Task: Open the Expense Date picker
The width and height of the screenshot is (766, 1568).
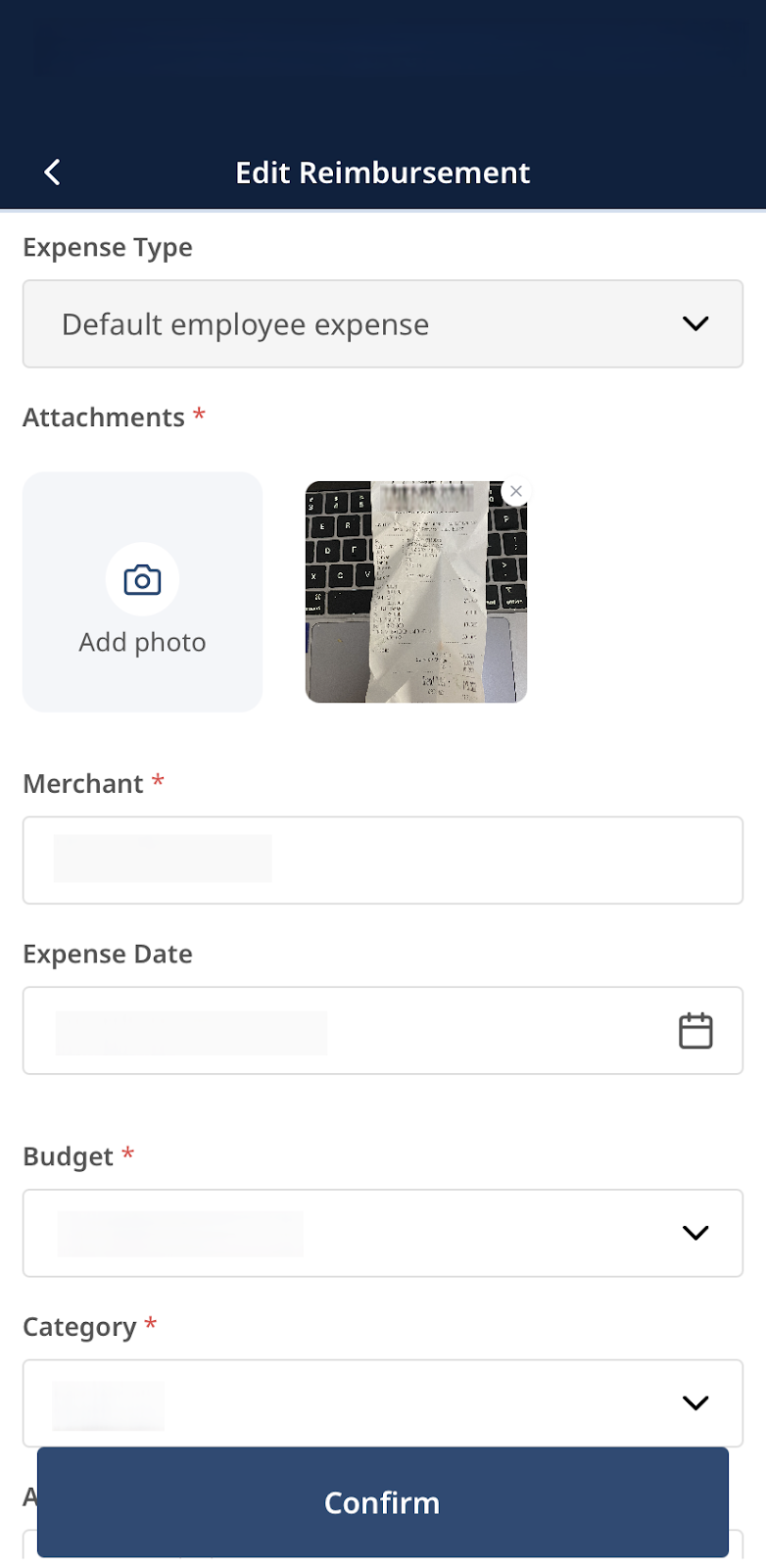Action: click(694, 1031)
